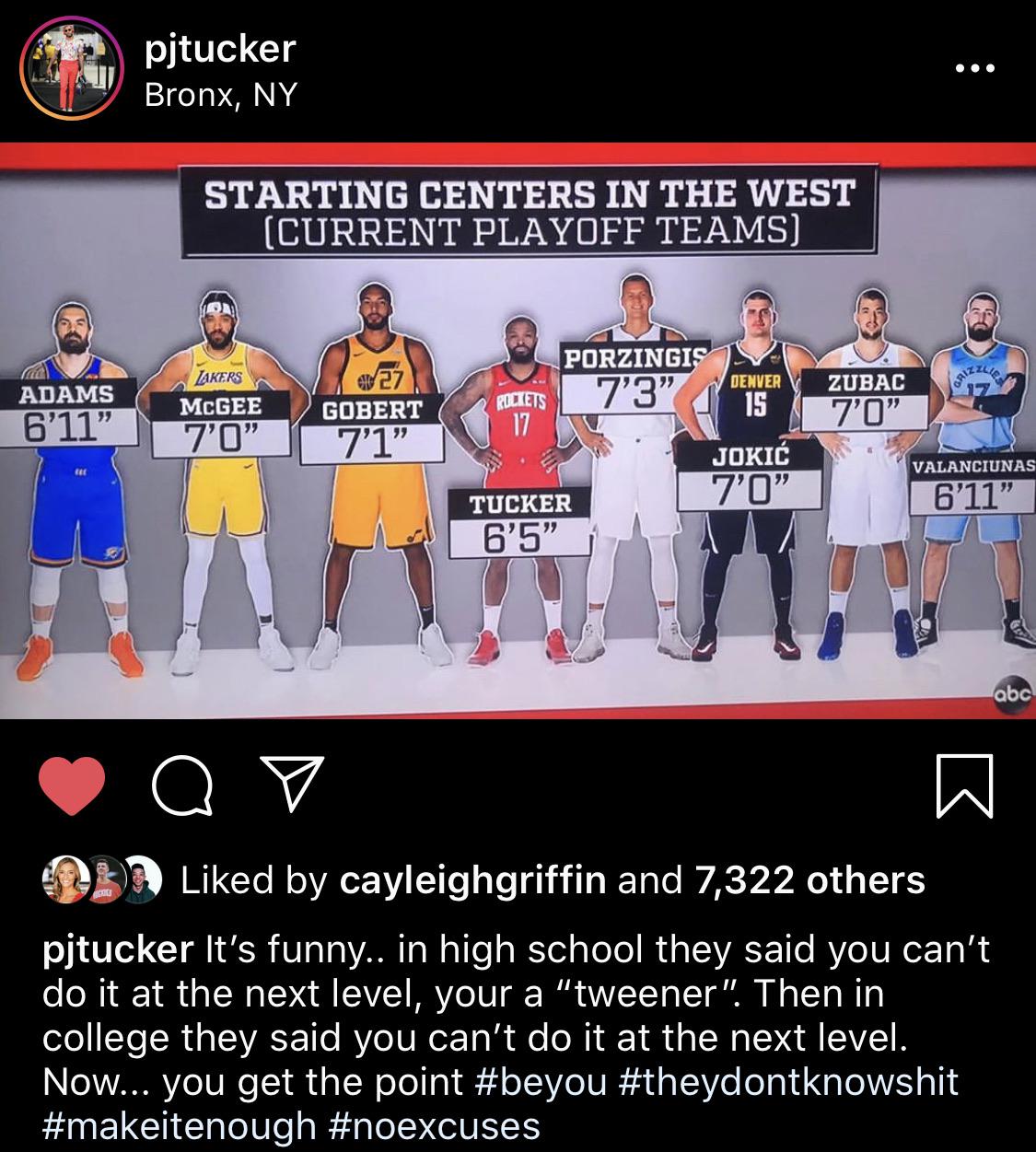Open cayleighgriffin's profile from the likes line
The image size is (1036, 1152).
[472, 880]
